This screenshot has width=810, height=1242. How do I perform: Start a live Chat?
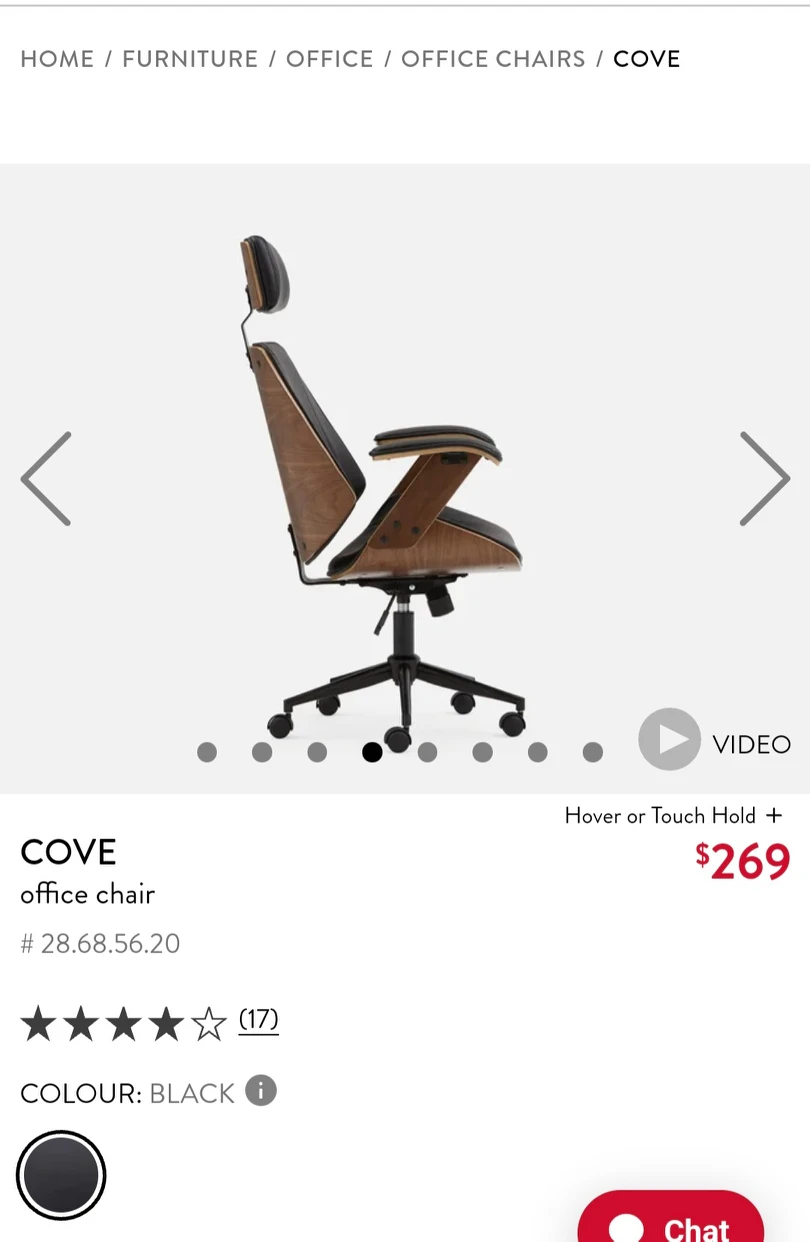click(x=671, y=1224)
